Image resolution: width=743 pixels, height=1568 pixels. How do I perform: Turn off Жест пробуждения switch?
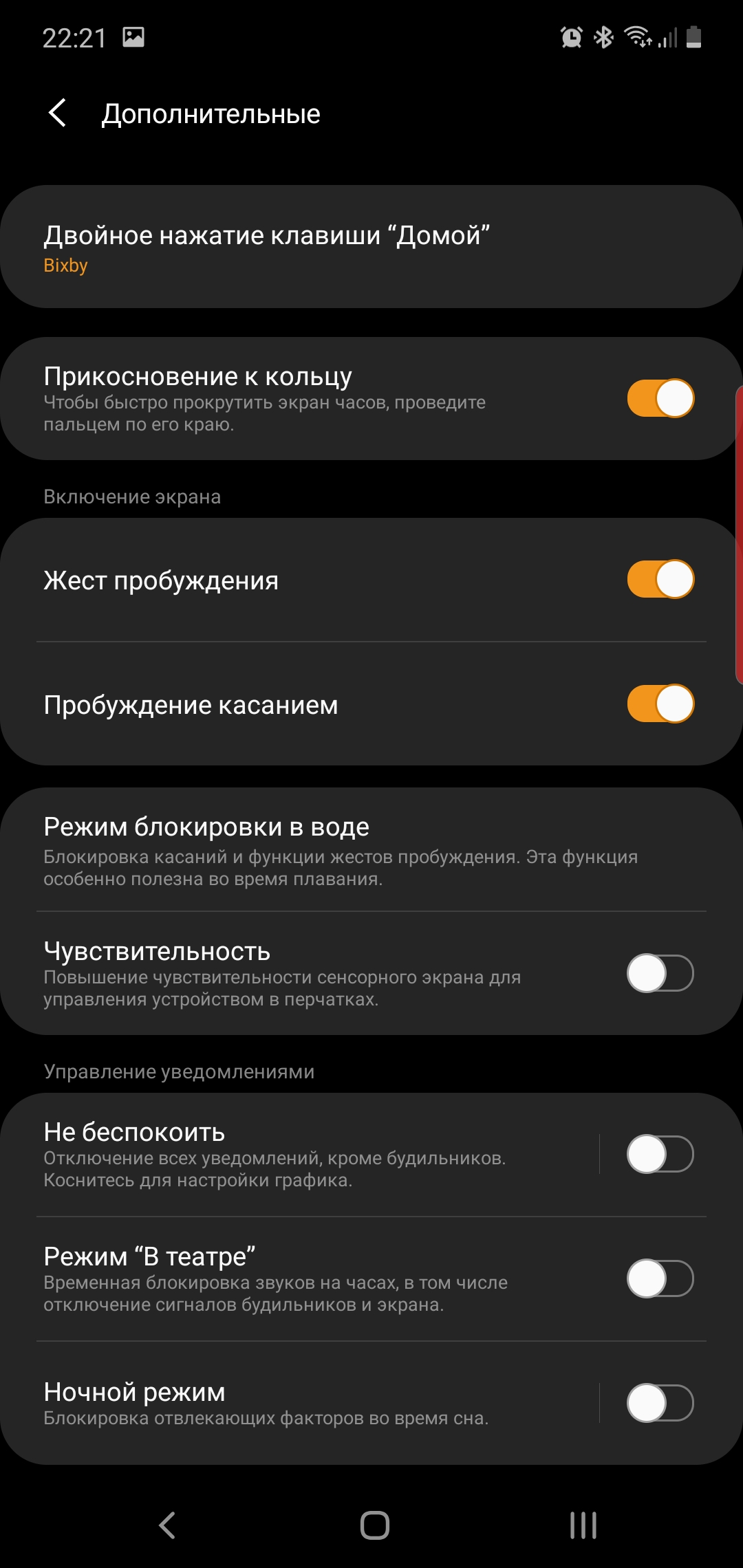[x=660, y=579]
